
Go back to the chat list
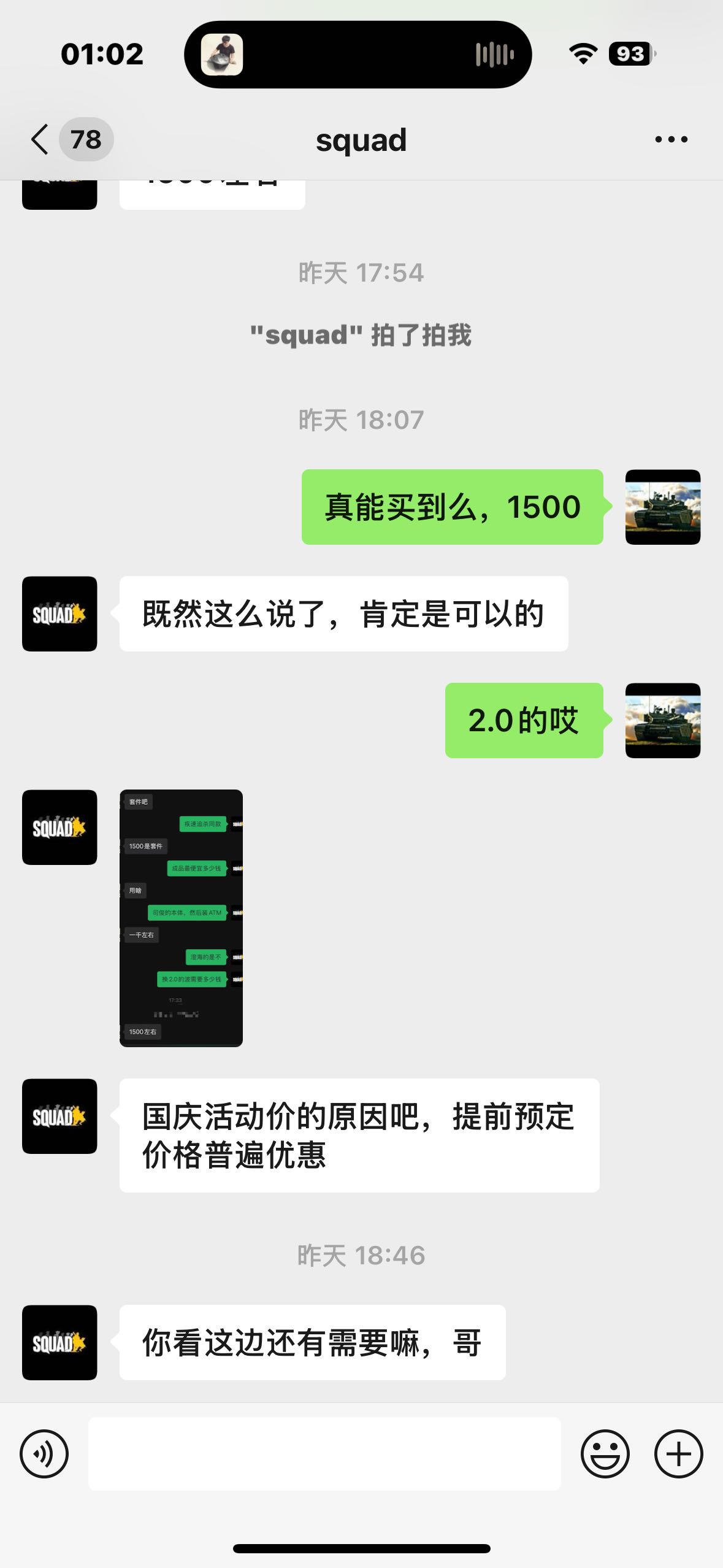click(40, 139)
